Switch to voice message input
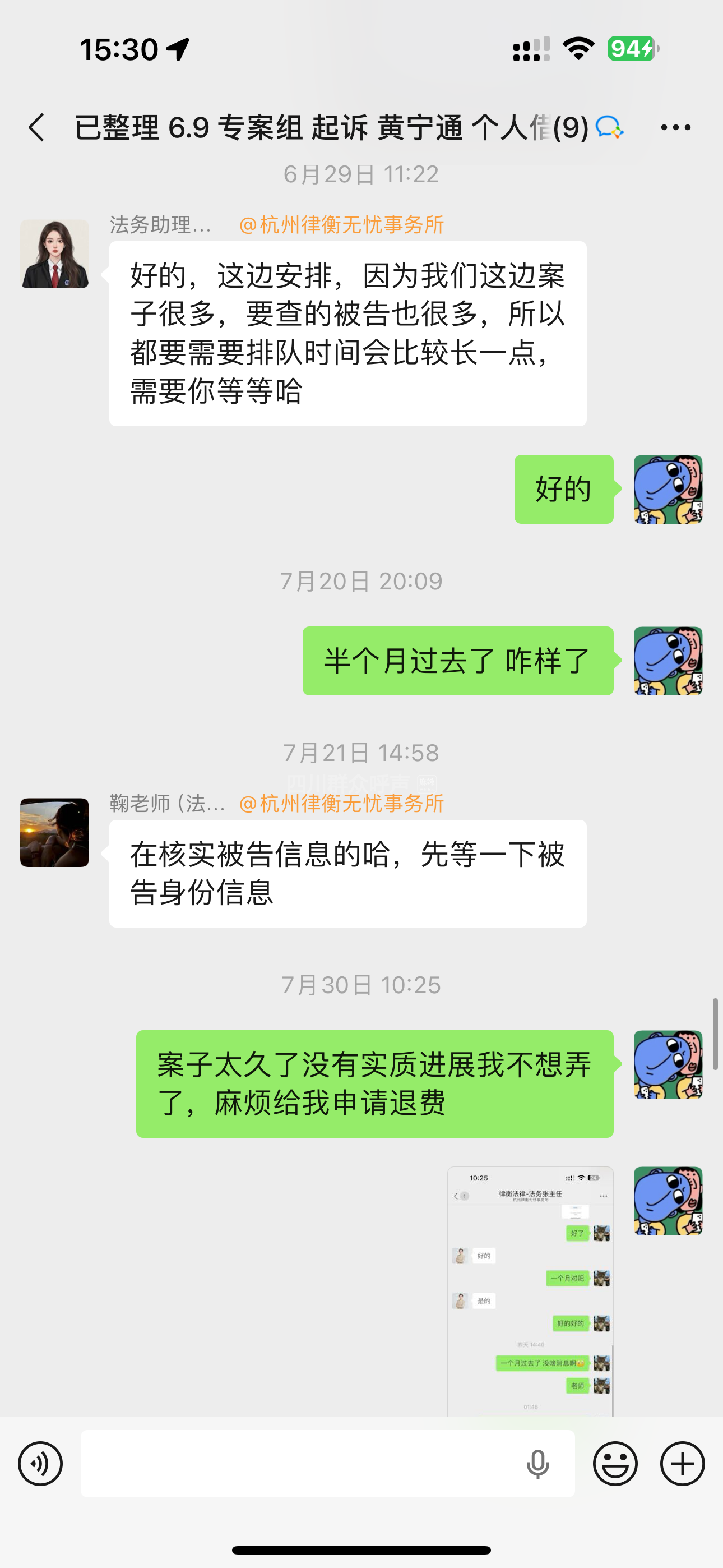Viewport: 723px width, 1568px height. [40, 1464]
